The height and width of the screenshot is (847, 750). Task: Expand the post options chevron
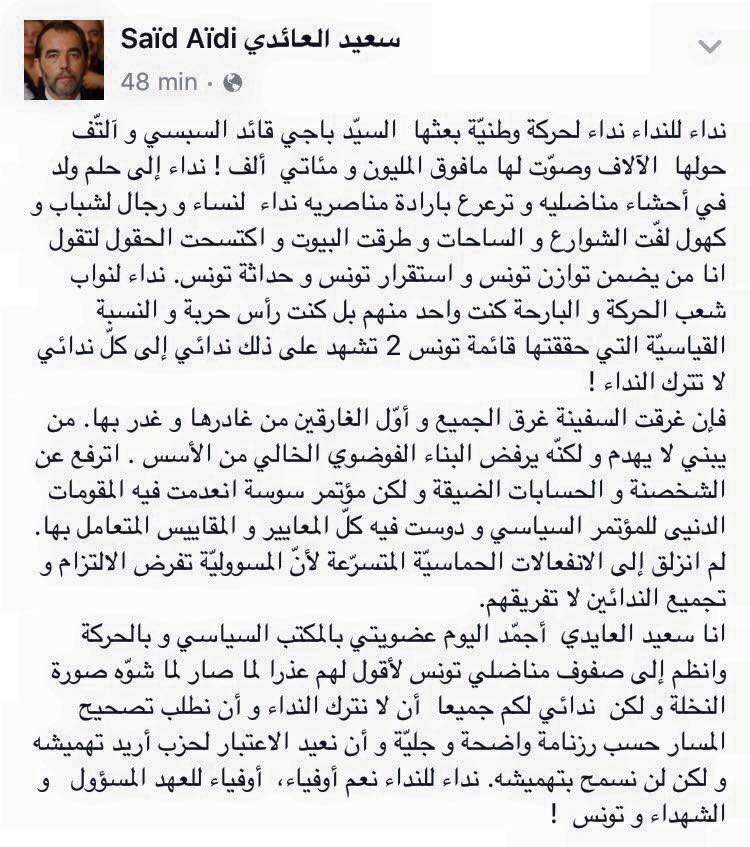point(709,47)
